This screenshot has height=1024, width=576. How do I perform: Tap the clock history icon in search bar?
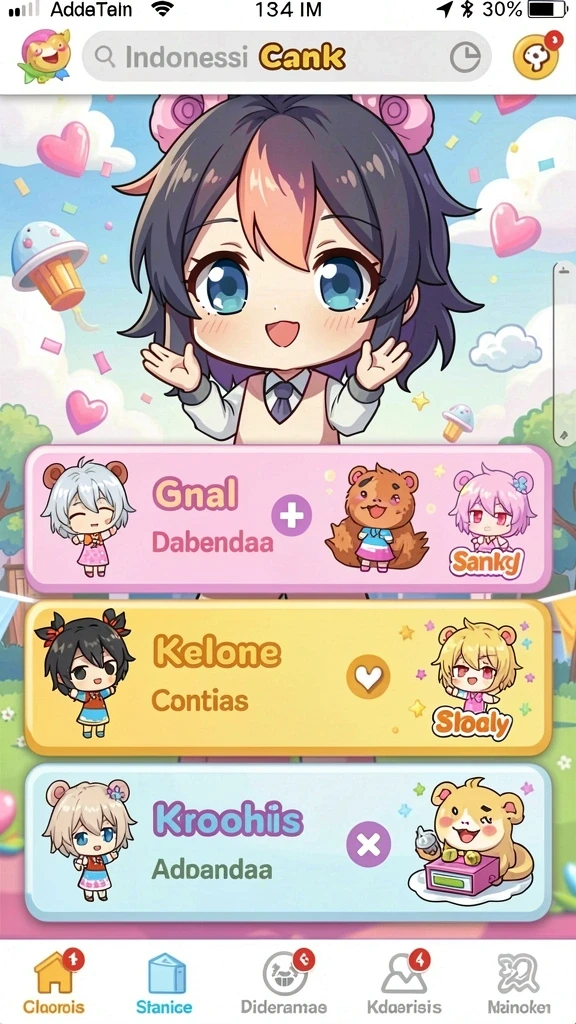click(x=465, y=58)
